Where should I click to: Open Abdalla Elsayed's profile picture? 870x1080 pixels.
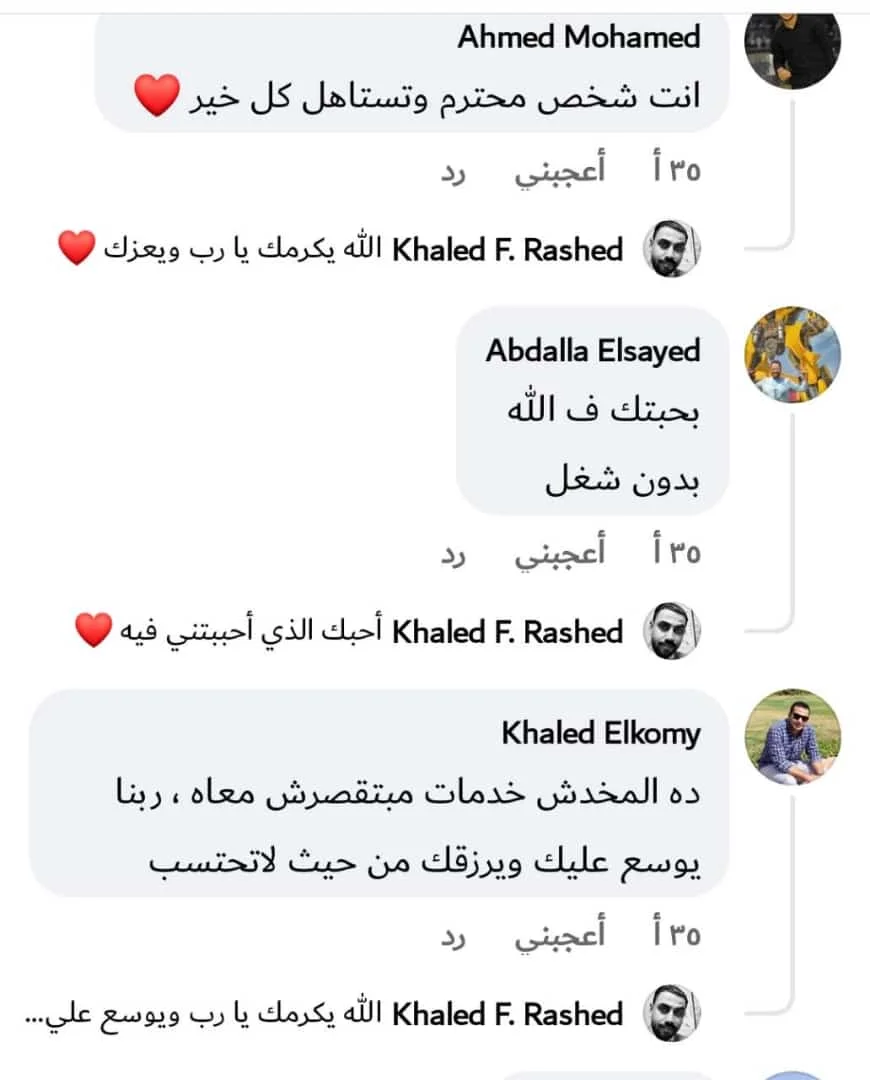pyautogui.click(x=793, y=354)
